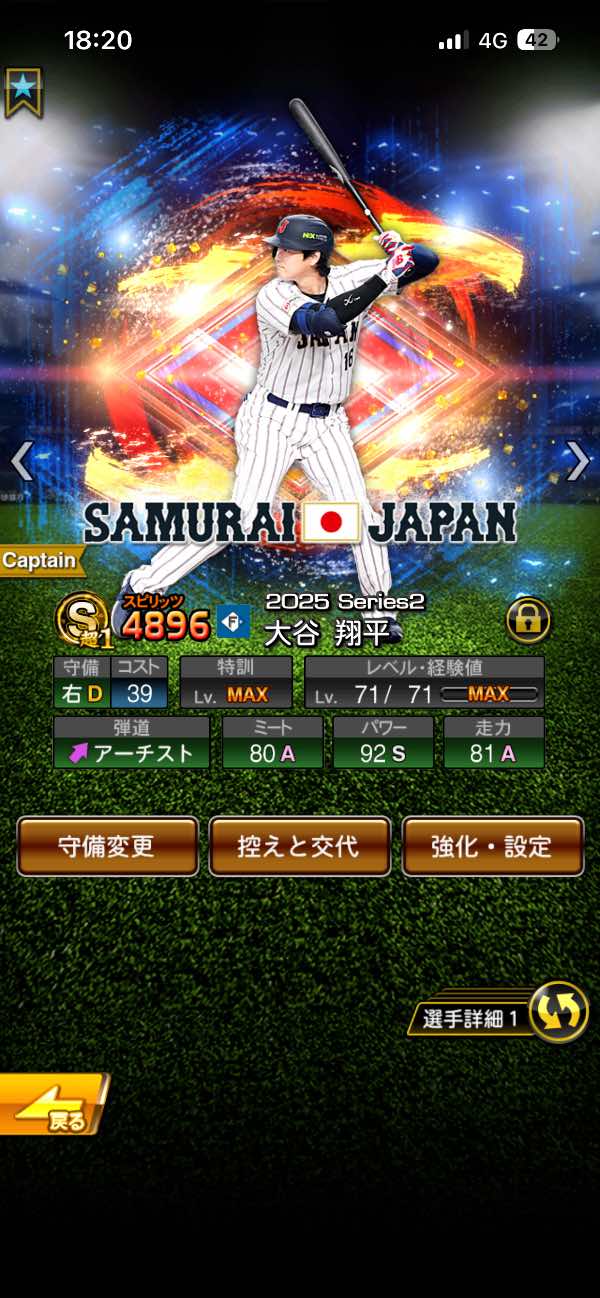This screenshot has width=600, height=1298.
Task: Tap the star bookmark ribbon icon
Action: 22,93
